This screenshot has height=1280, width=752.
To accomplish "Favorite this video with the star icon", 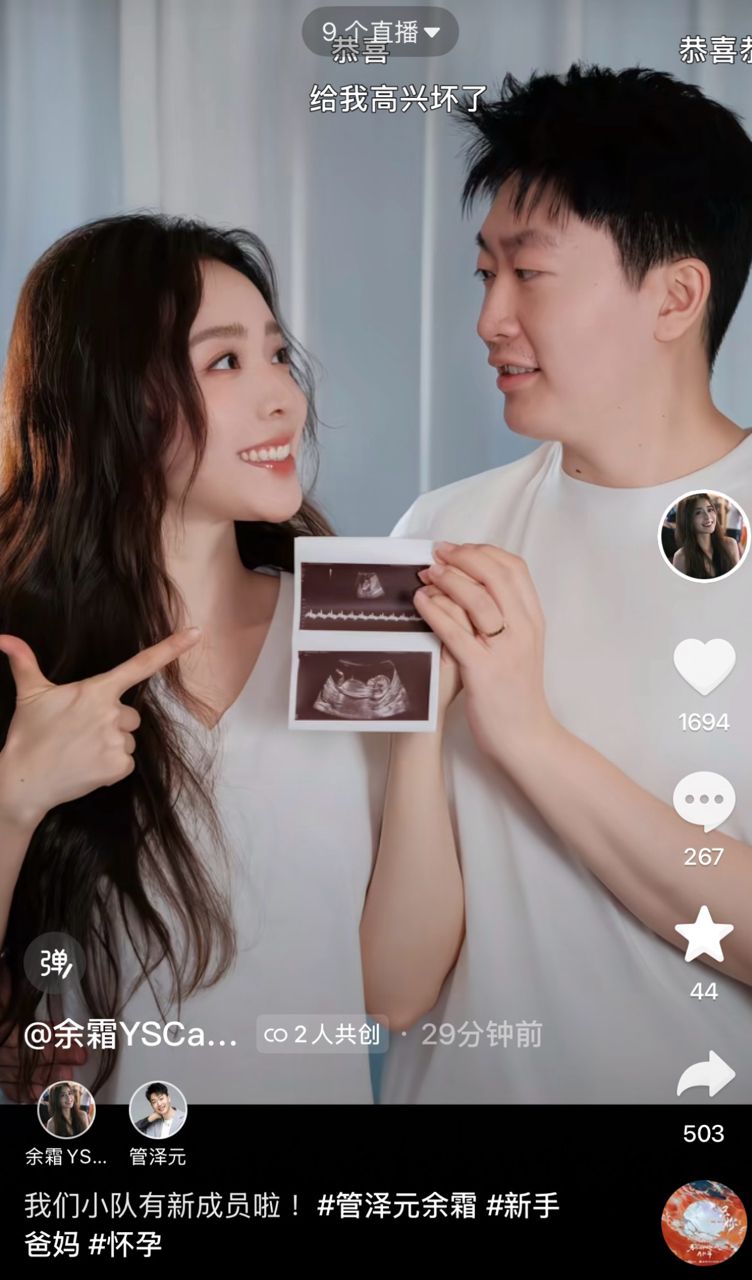I will coord(704,935).
